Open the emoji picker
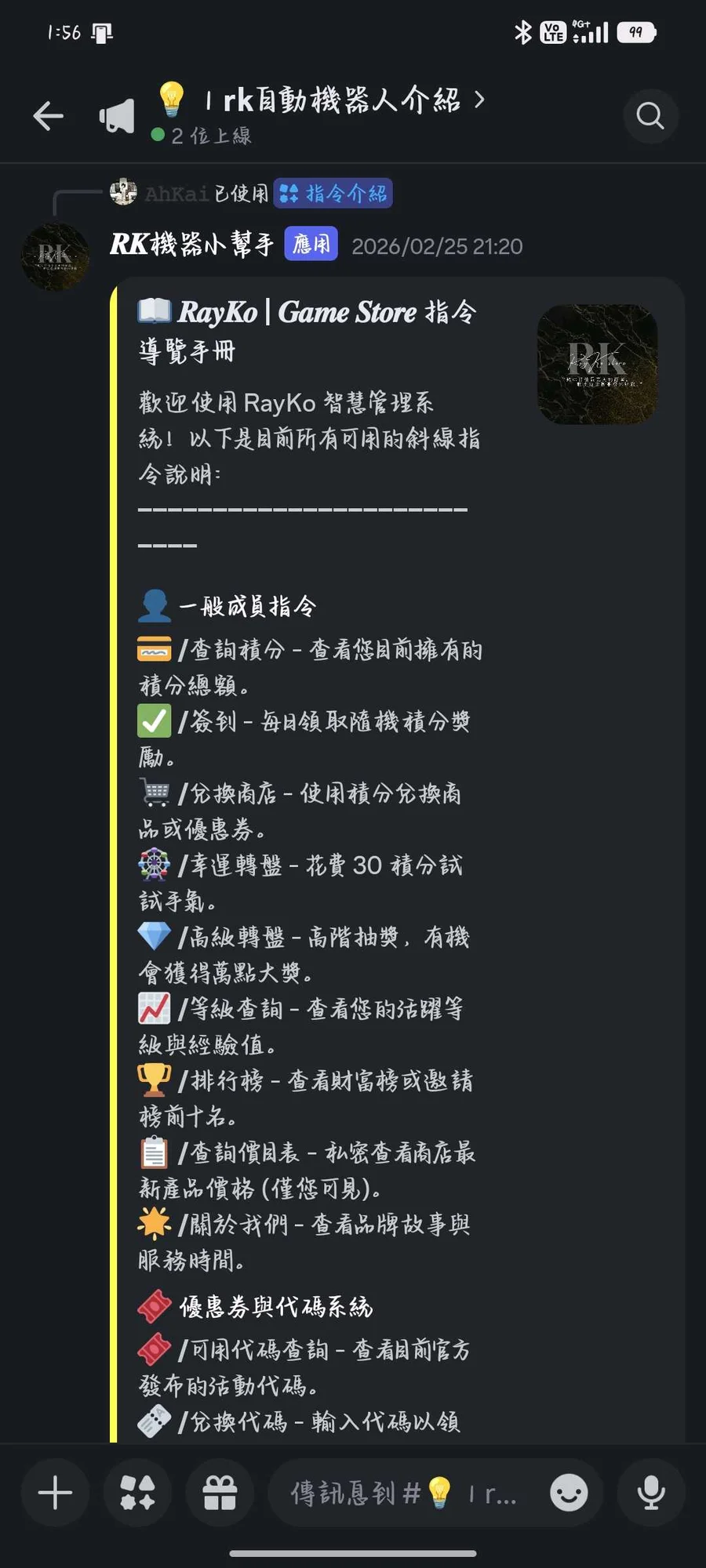706x1568 pixels. (569, 1492)
